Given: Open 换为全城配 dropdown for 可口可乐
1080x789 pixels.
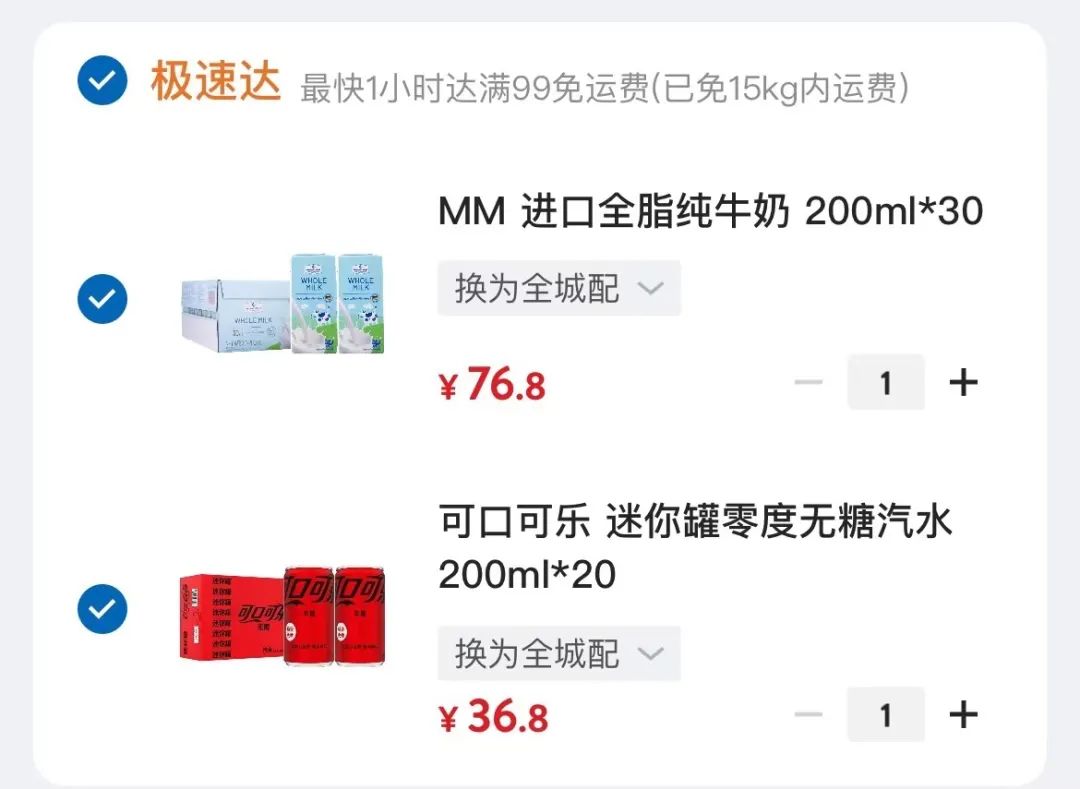Looking at the screenshot, I should point(559,654).
